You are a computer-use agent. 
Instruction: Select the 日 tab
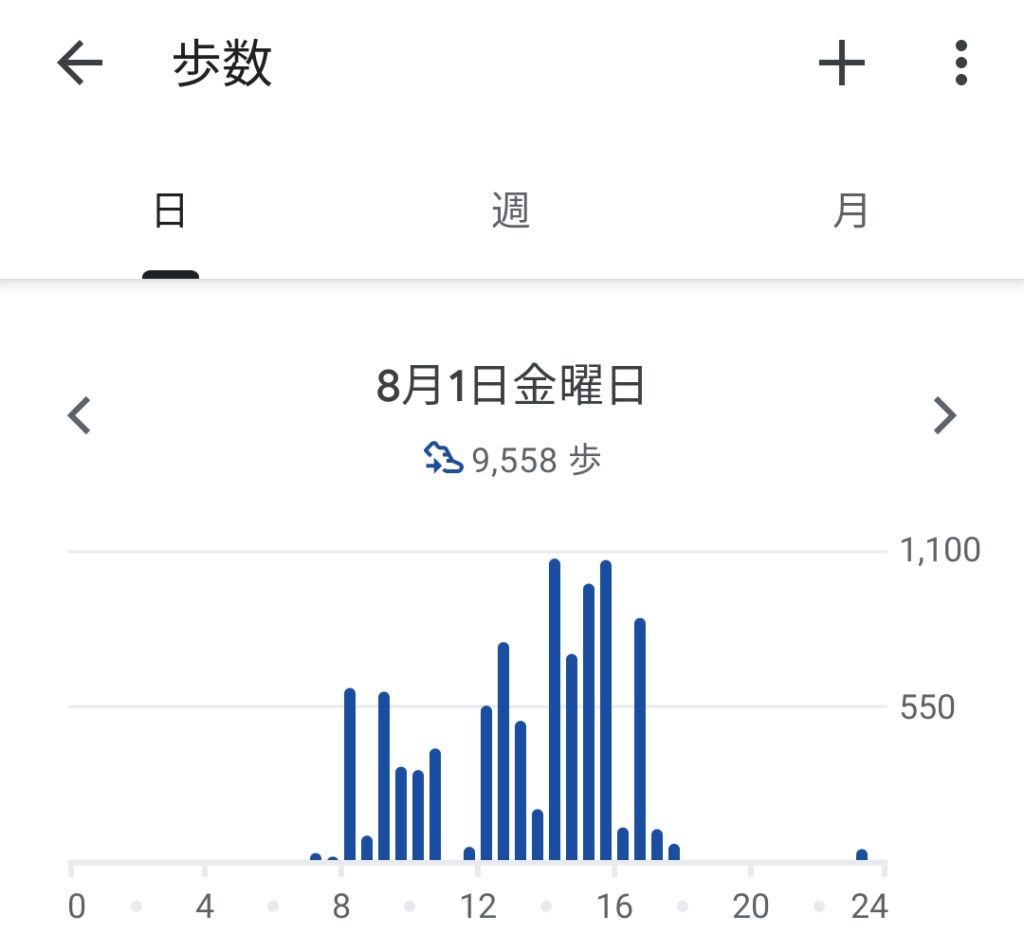click(x=170, y=212)
